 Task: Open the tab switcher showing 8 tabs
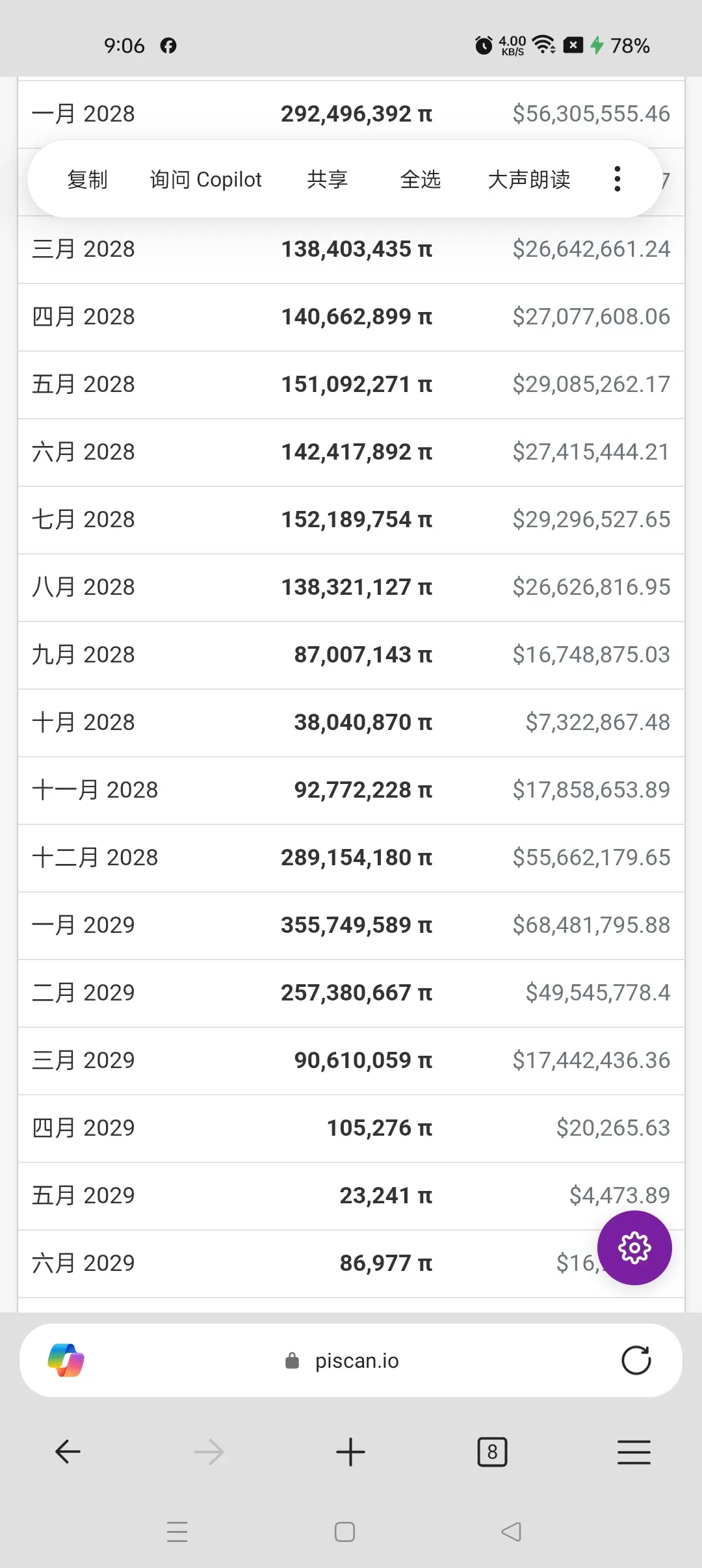point(492,1452)
